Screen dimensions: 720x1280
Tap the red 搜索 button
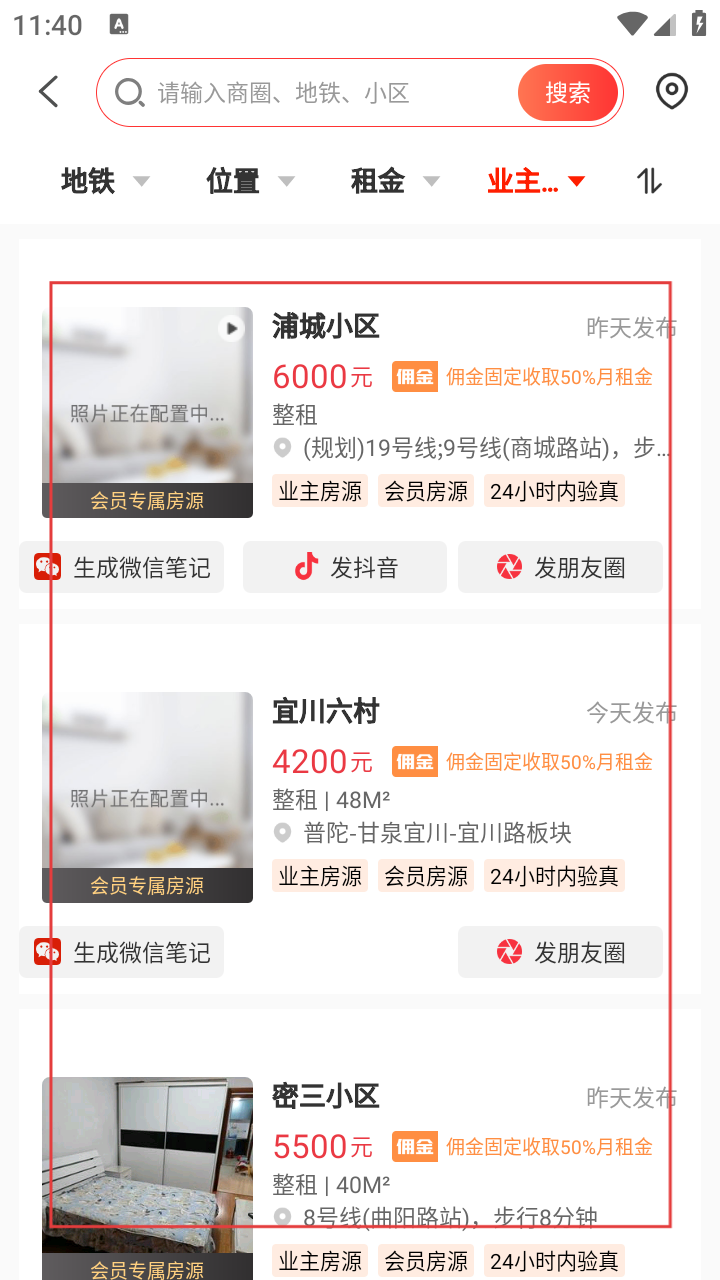click(568, 93)
